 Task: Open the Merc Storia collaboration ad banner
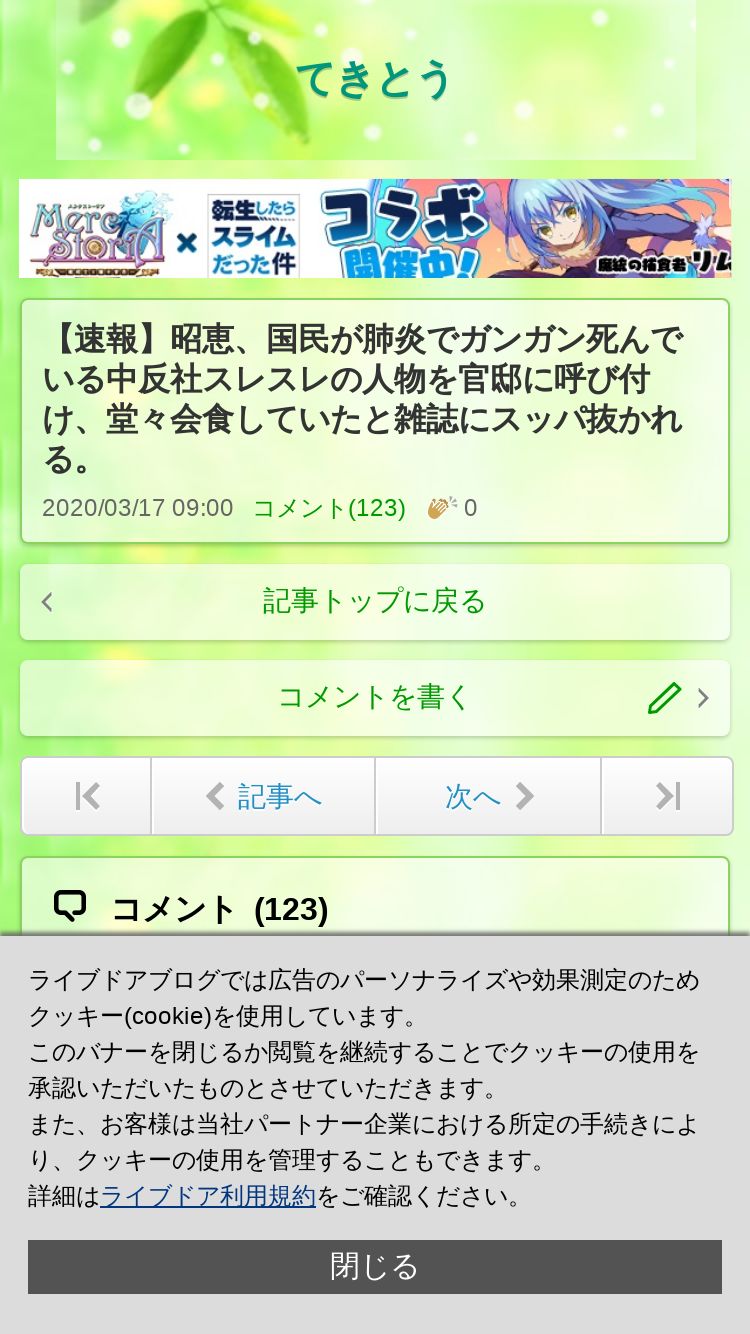coord(375,228)
